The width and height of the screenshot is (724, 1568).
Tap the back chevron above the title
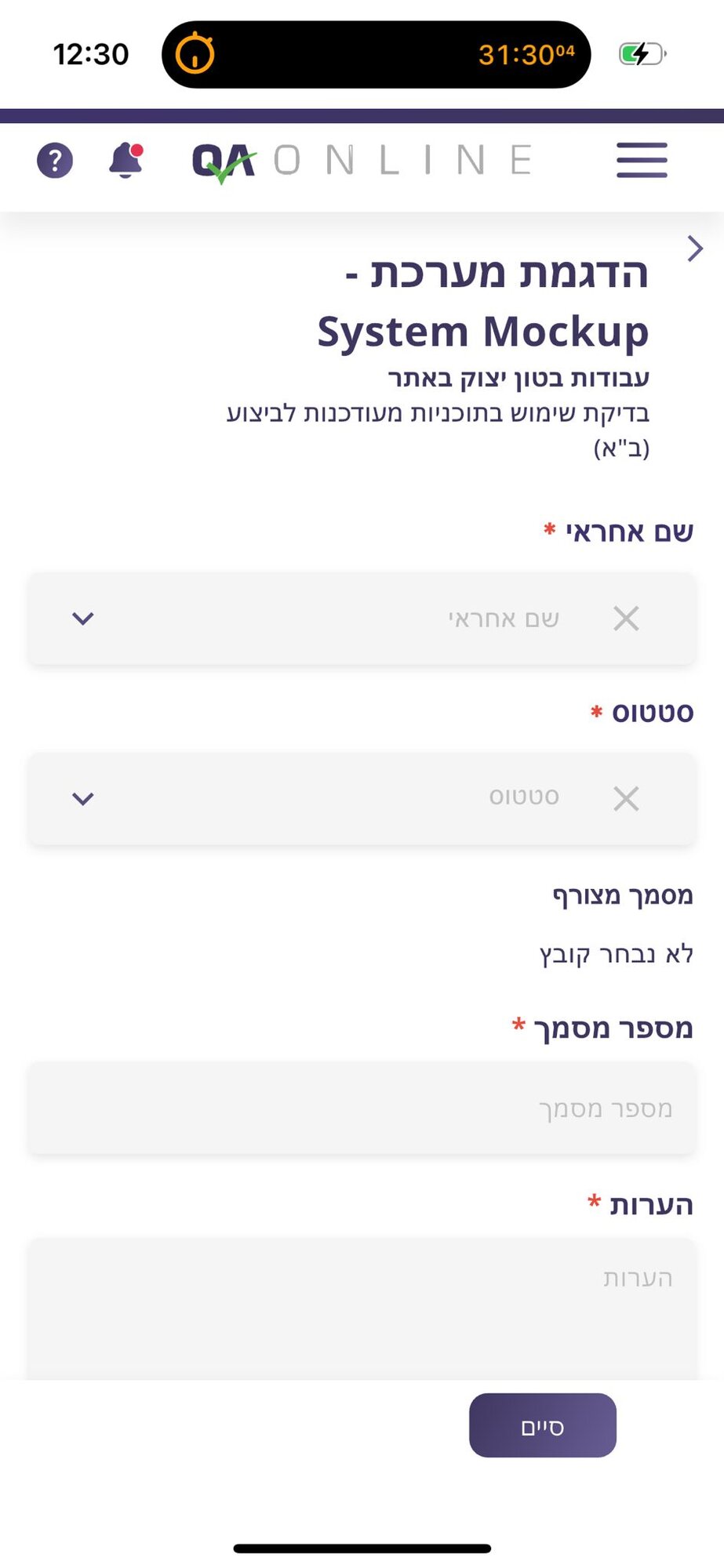click(x=695, y=249)
